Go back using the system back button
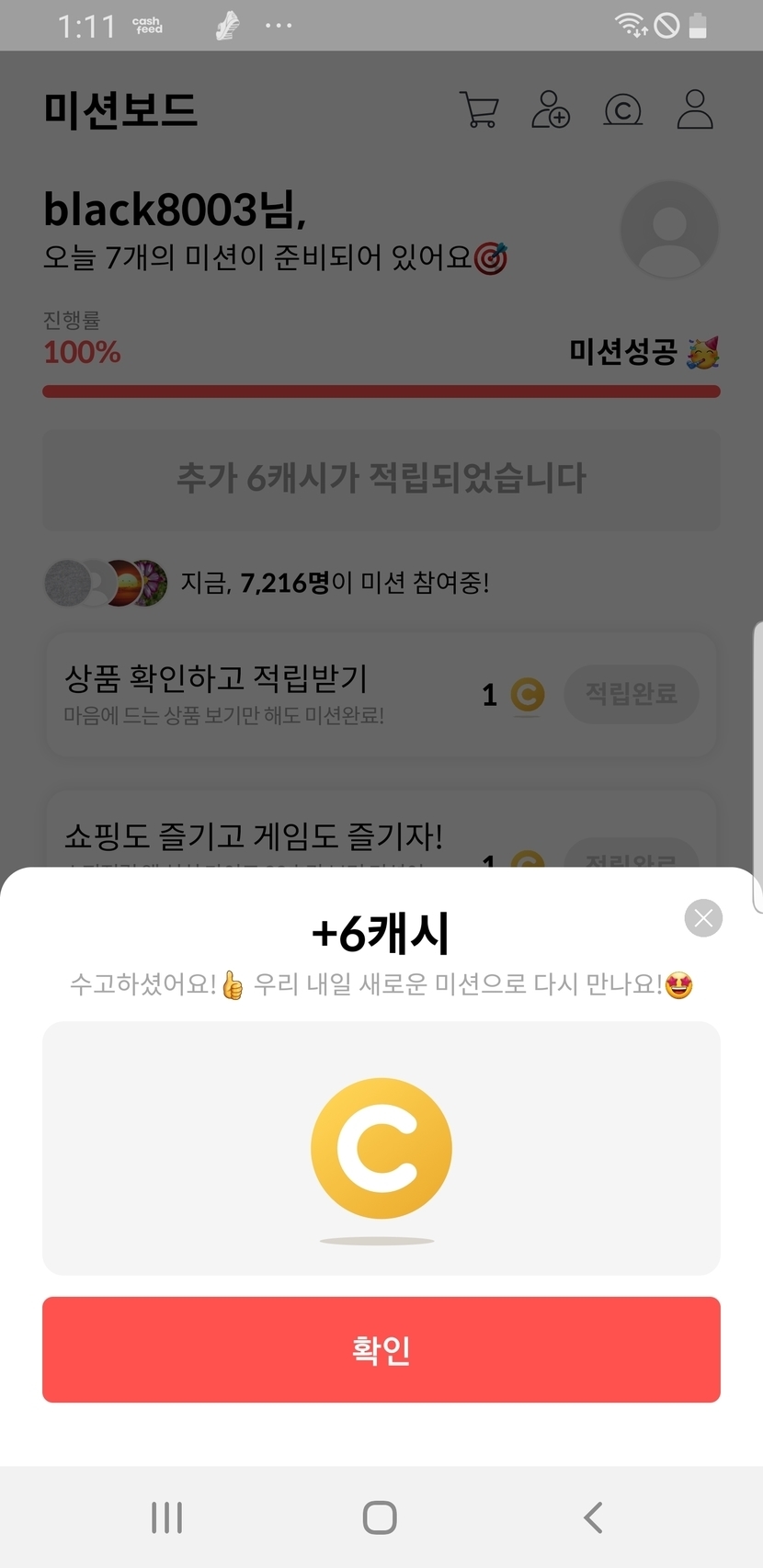Viewport: 763px width, 1568px height. pyautogui.click(x=593, y=1517)
